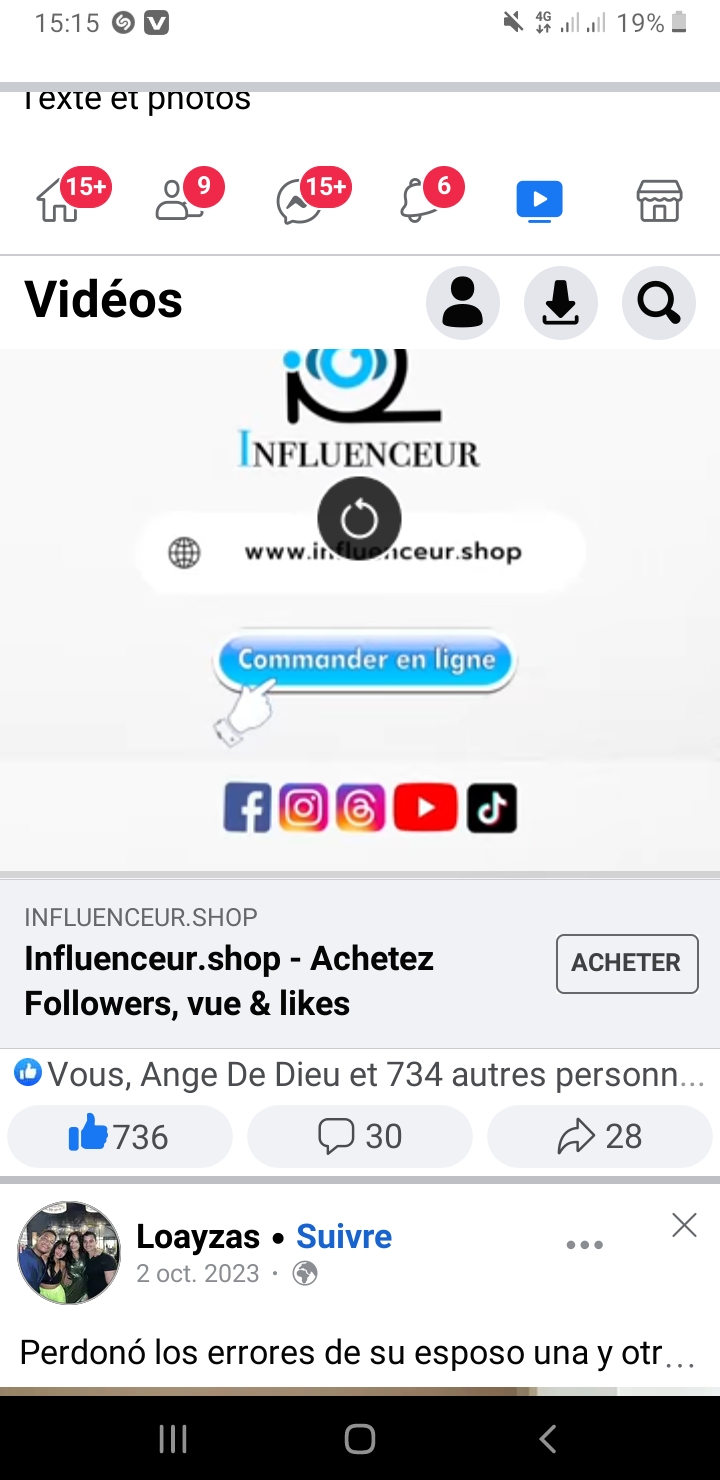
Task: Open the Loayzas profile picture
Action: (69, 1253)
